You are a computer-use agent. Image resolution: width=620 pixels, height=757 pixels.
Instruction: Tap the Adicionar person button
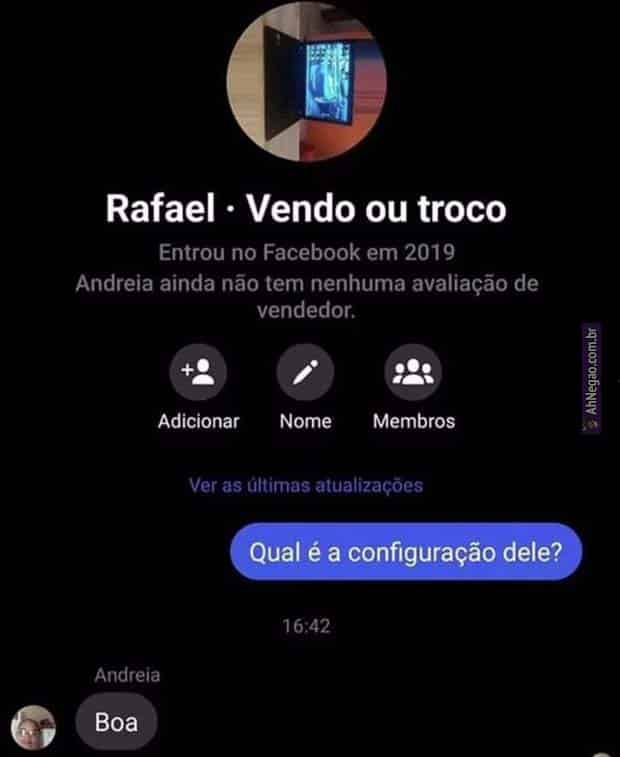pyautogui.click(x=198, y=374)
